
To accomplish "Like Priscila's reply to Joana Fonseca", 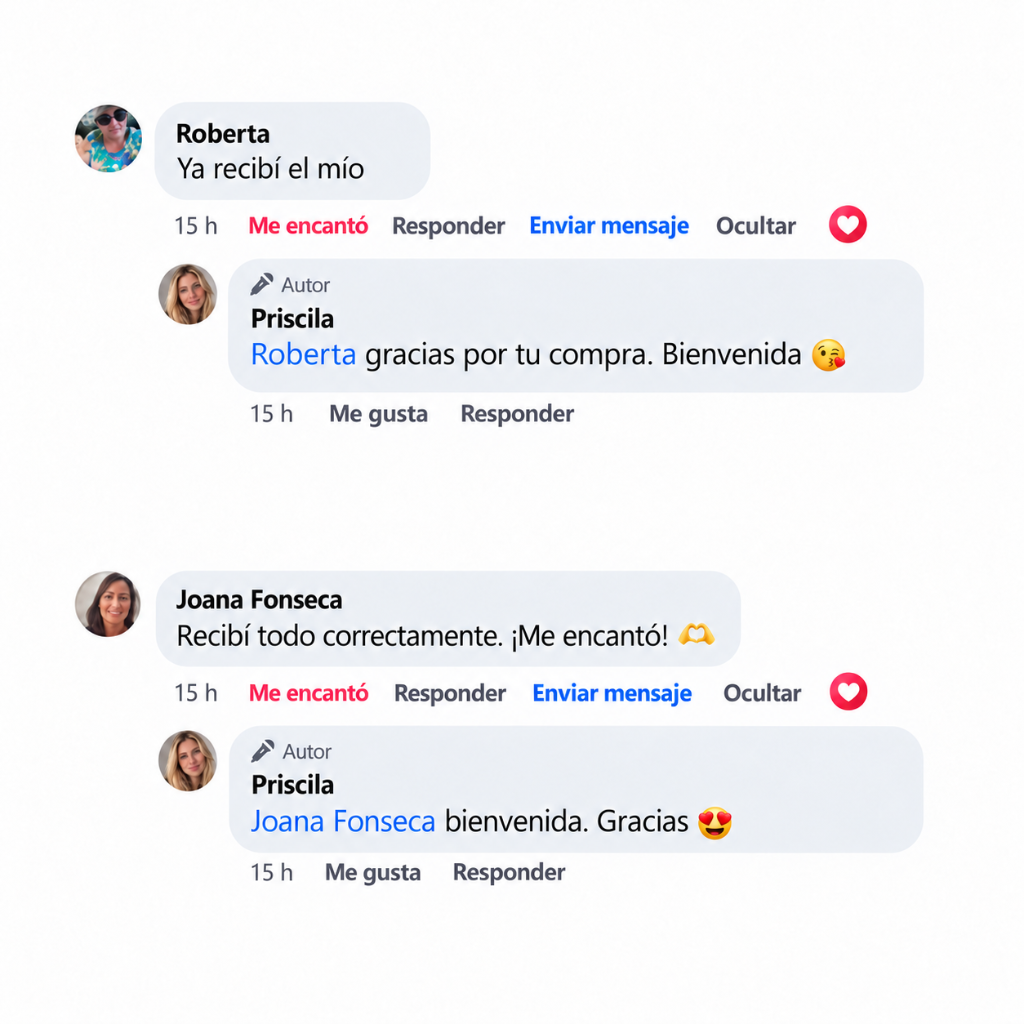I will [373, 873].
